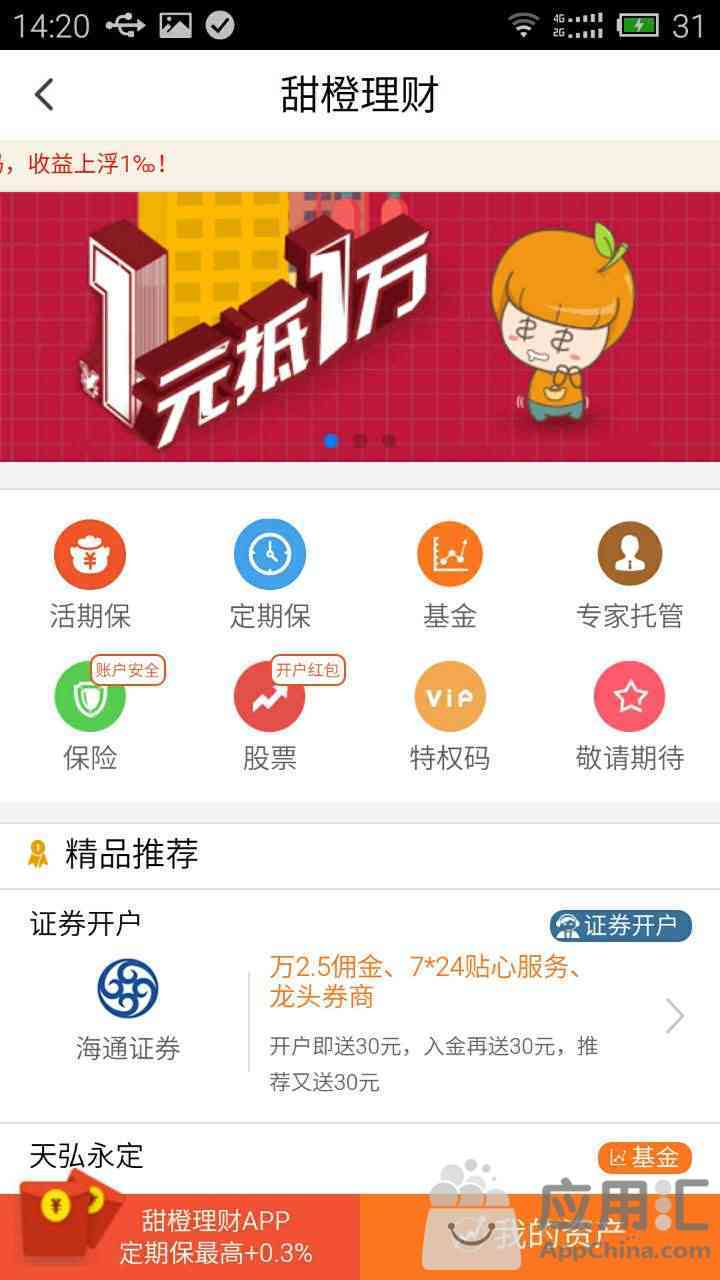The image size is (720, 1280).
Task: Open the 天弘永定 fund item
Action: [x=300, y=1157]
